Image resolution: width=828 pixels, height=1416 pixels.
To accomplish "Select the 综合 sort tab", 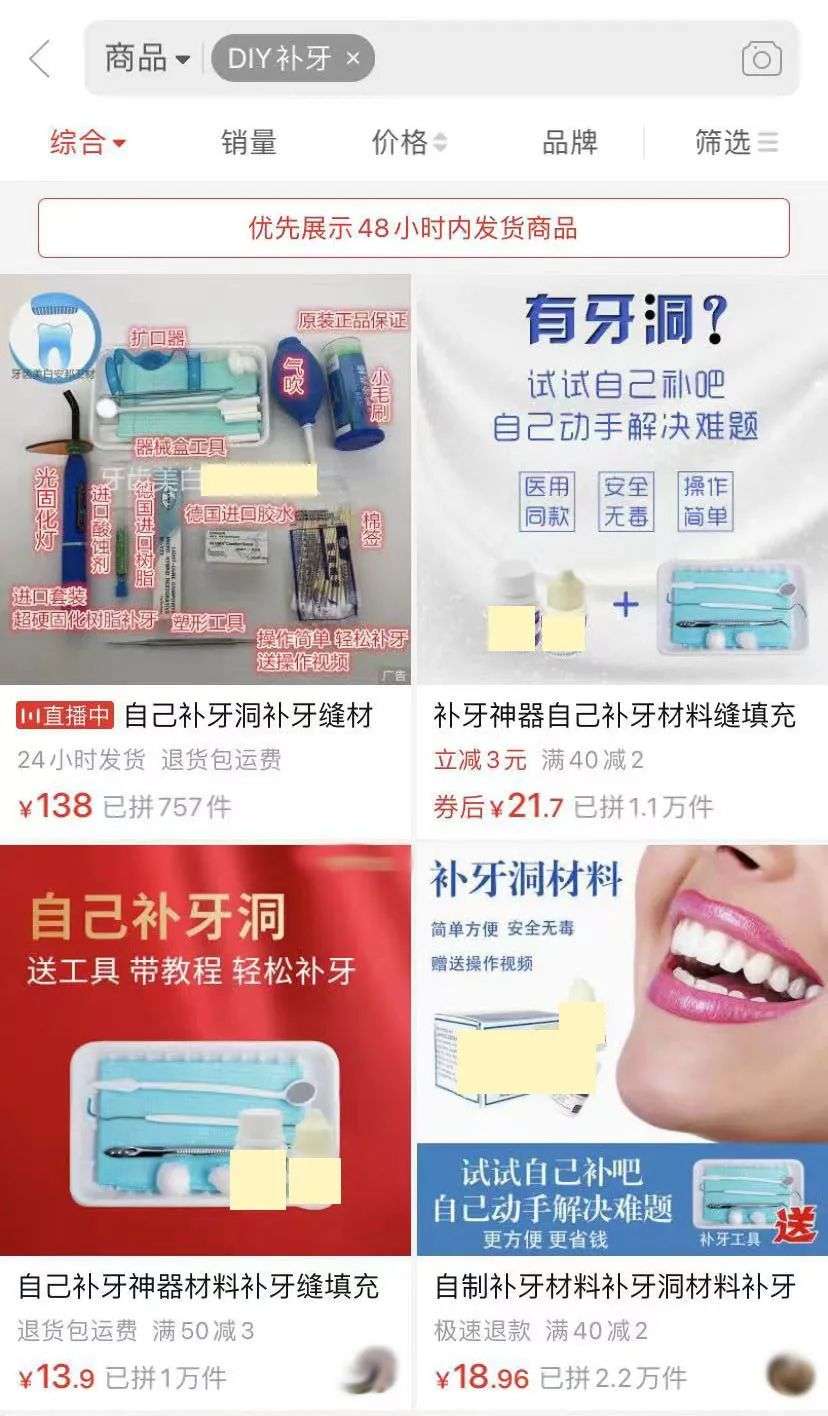I will [x=88, y=142].
